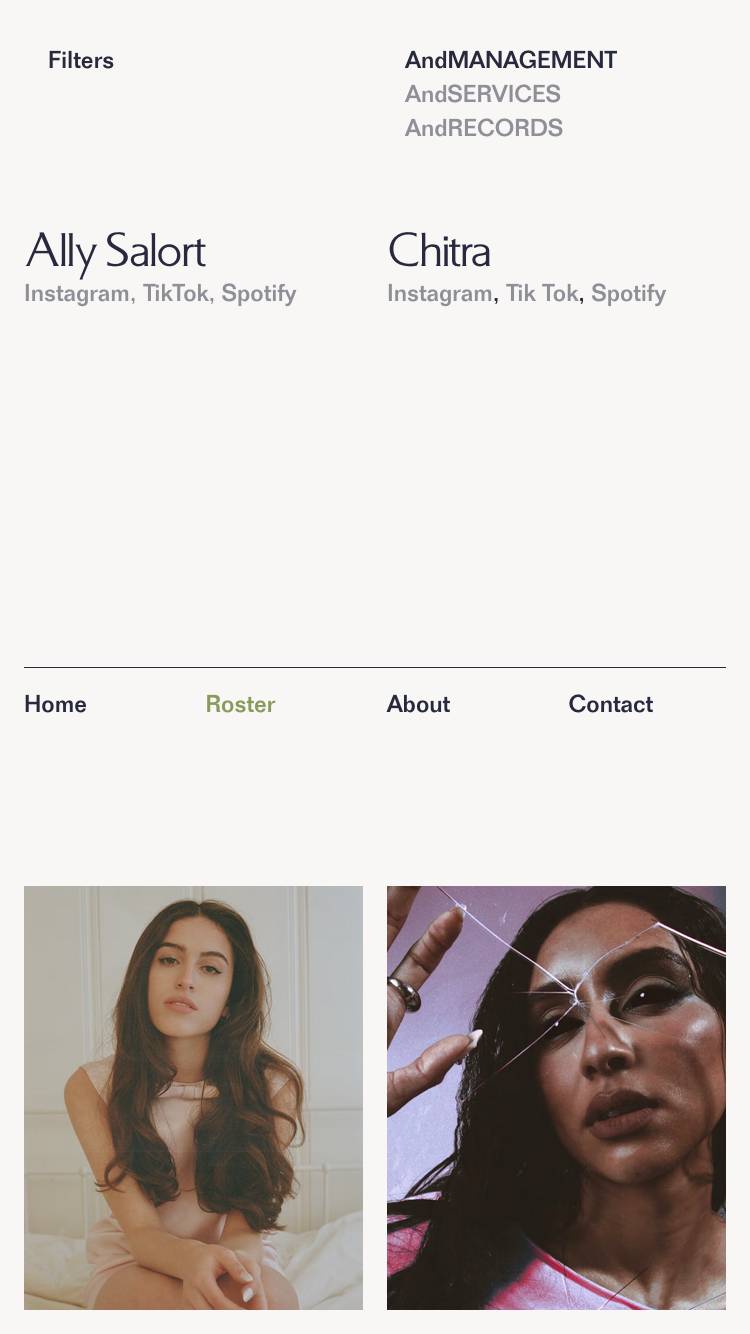Go to the About page
Screen dimensions: 750x1334
pyautogui.click(x=418, y=704)
